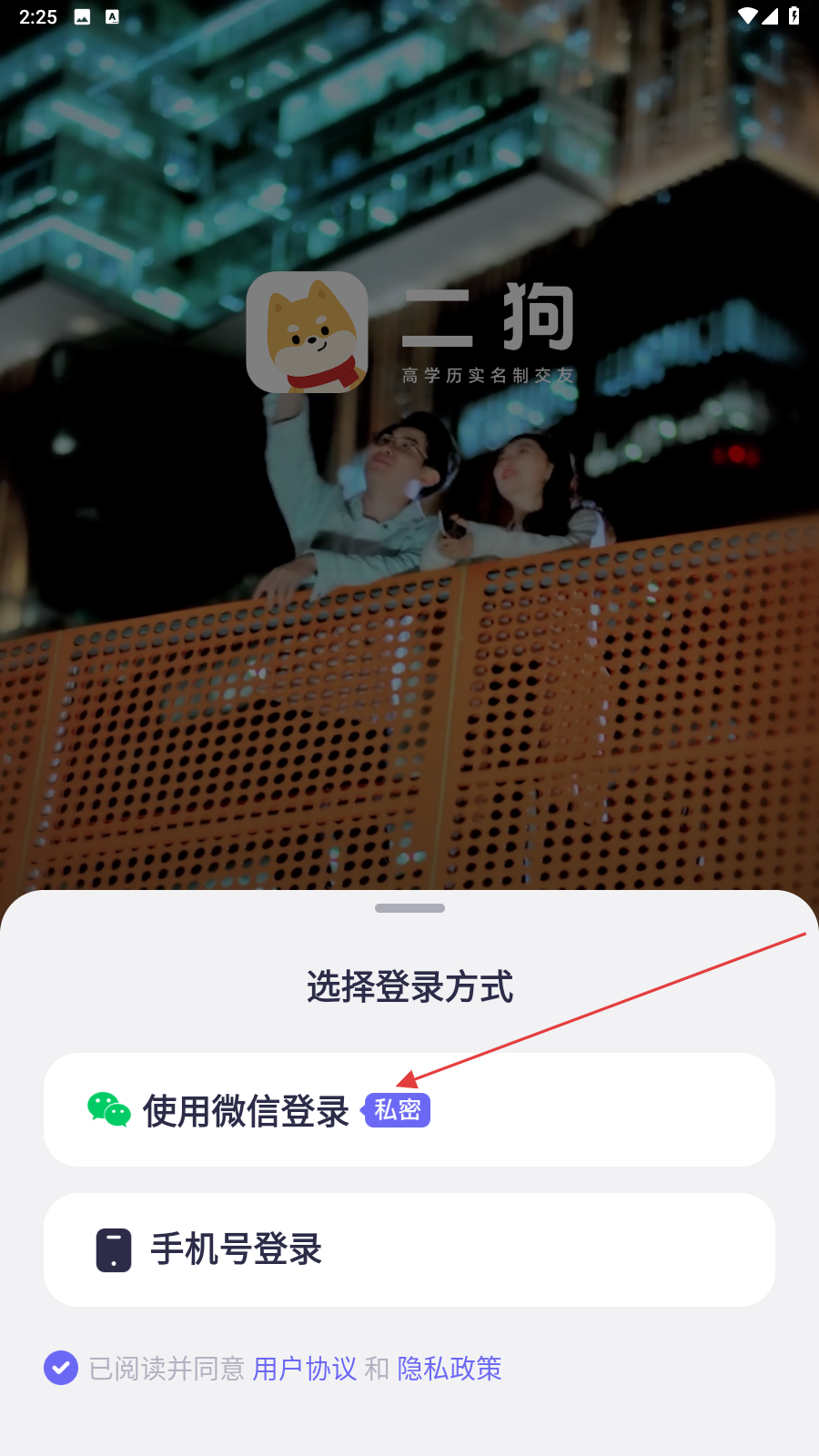Uncheck the agreement checkbox

61,1368
